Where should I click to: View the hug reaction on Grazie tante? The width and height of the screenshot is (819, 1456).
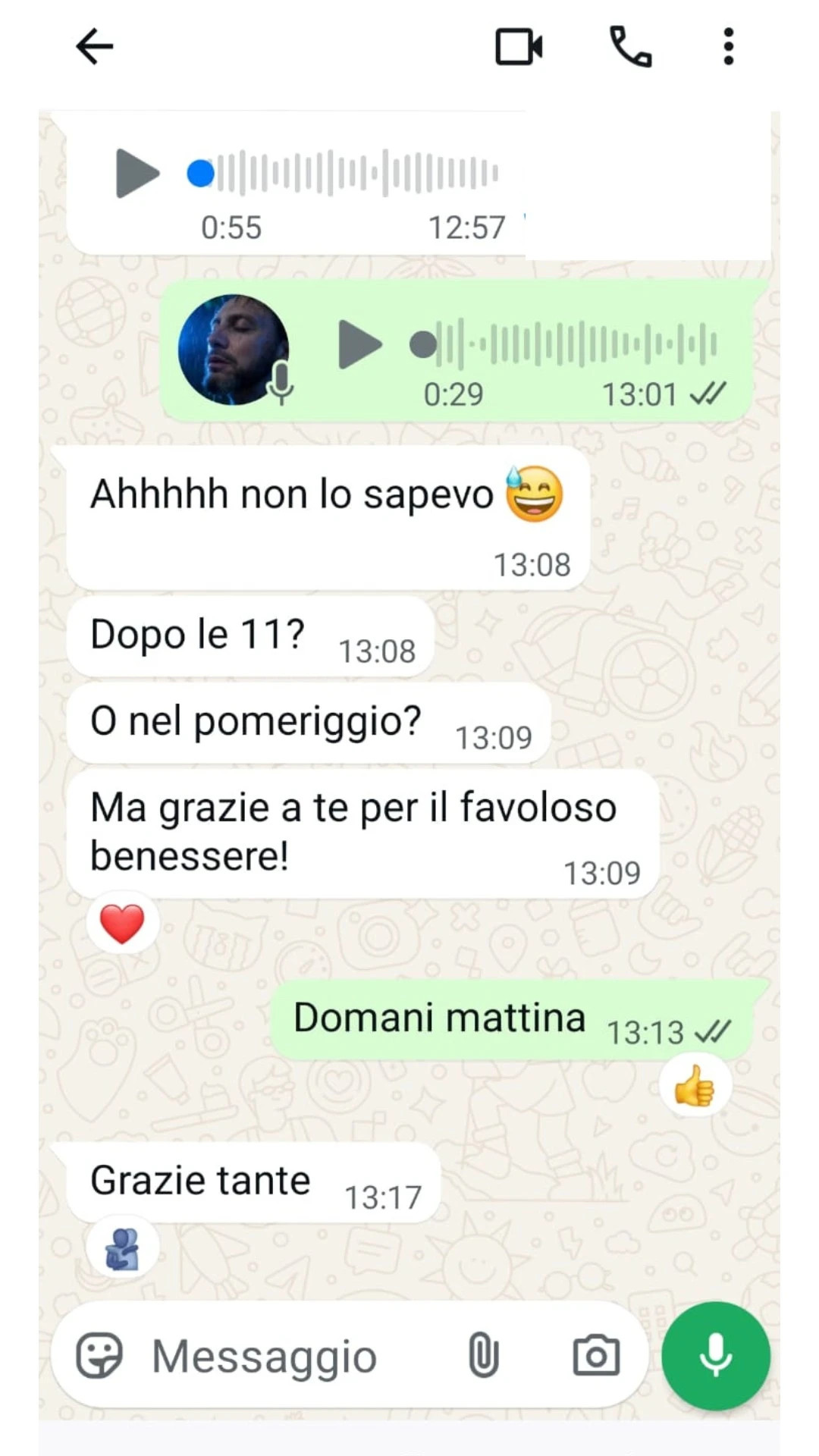122,1249
